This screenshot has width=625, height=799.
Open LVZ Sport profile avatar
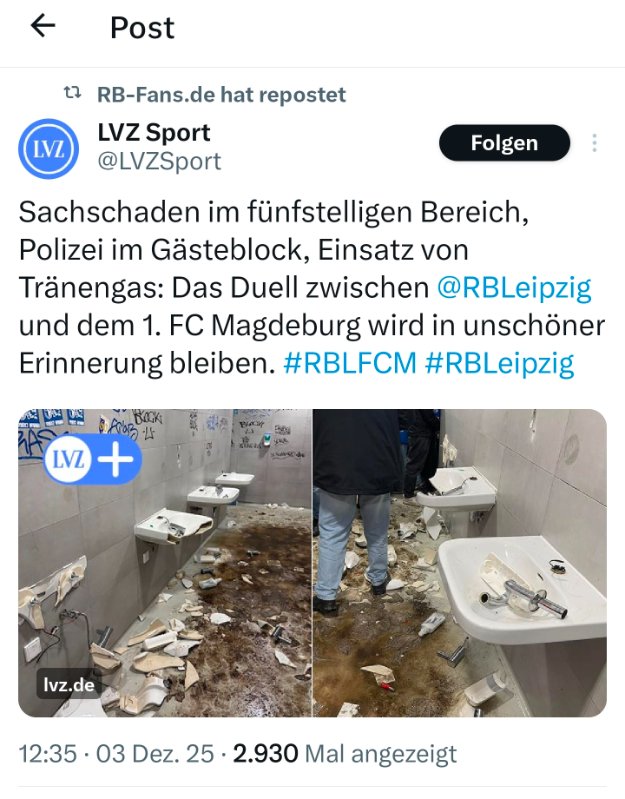point(48,148)
